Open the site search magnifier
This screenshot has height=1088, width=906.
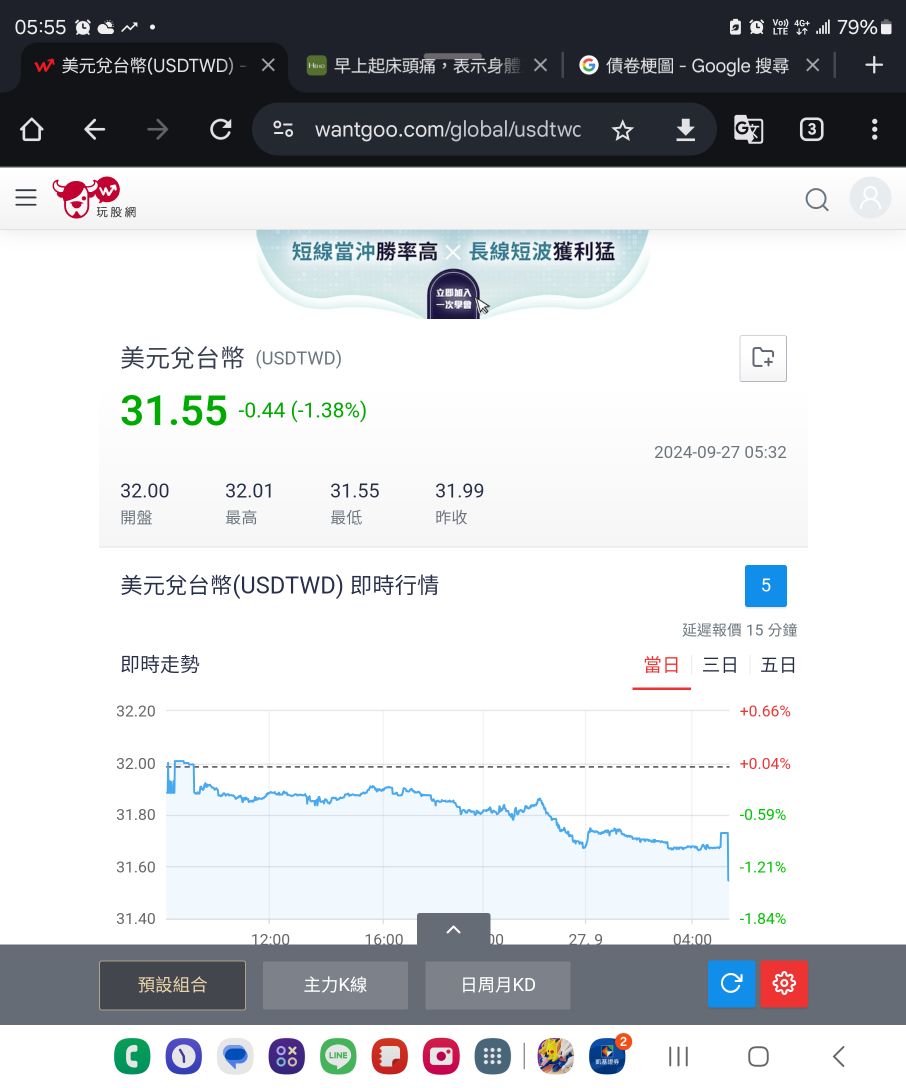point(816,199)
